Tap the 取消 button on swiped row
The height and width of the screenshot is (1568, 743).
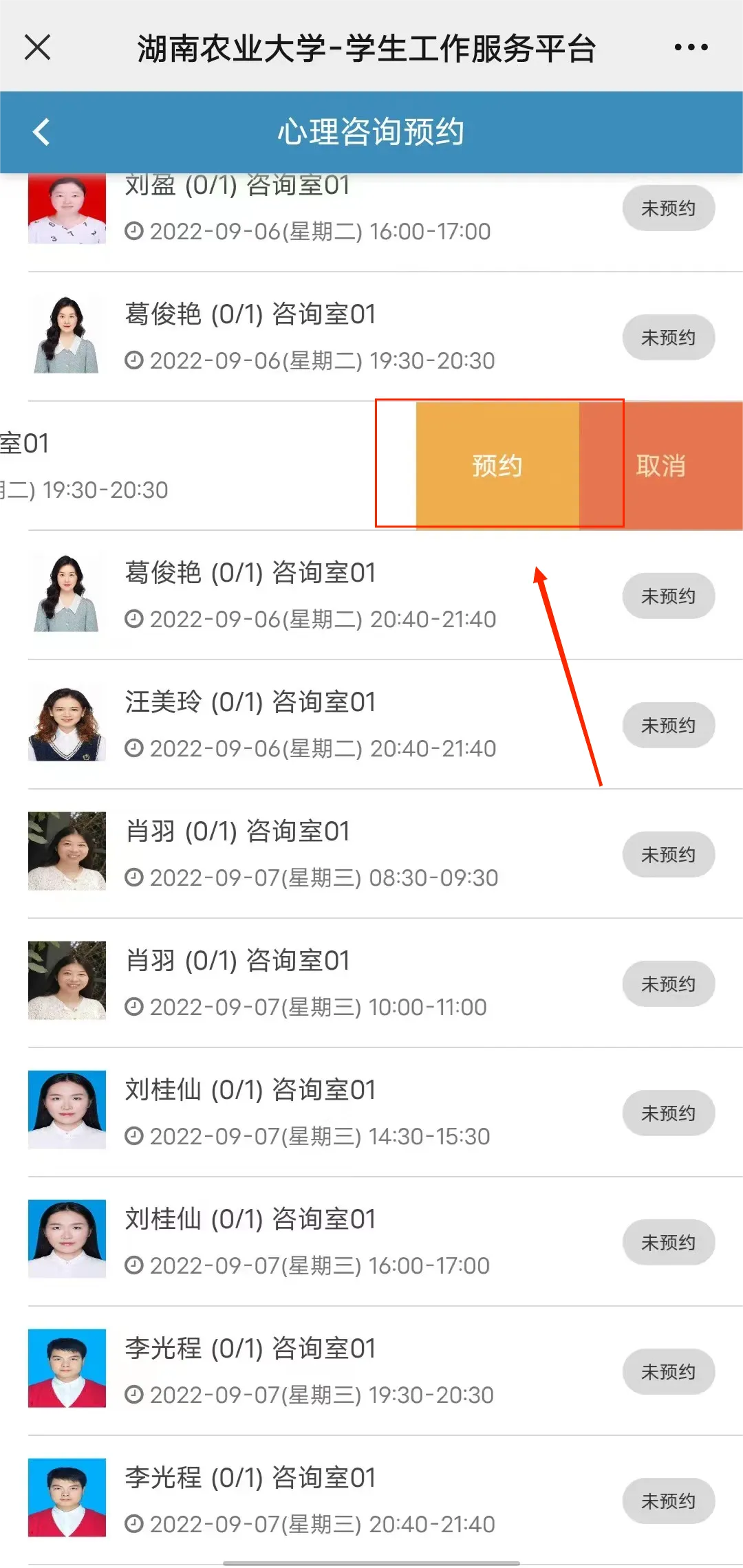661,466
